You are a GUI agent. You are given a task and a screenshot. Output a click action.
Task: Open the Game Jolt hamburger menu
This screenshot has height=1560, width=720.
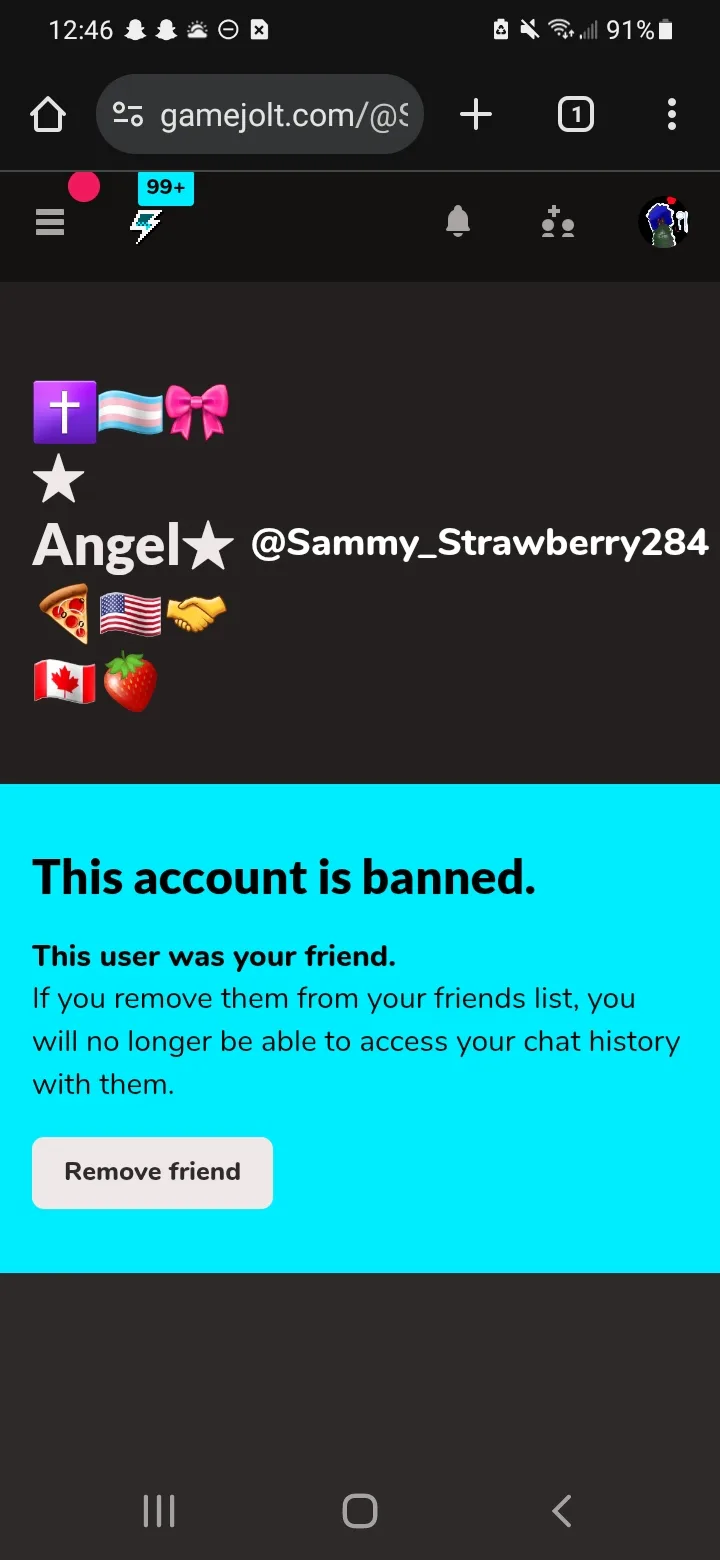click(x=50, y=222)
